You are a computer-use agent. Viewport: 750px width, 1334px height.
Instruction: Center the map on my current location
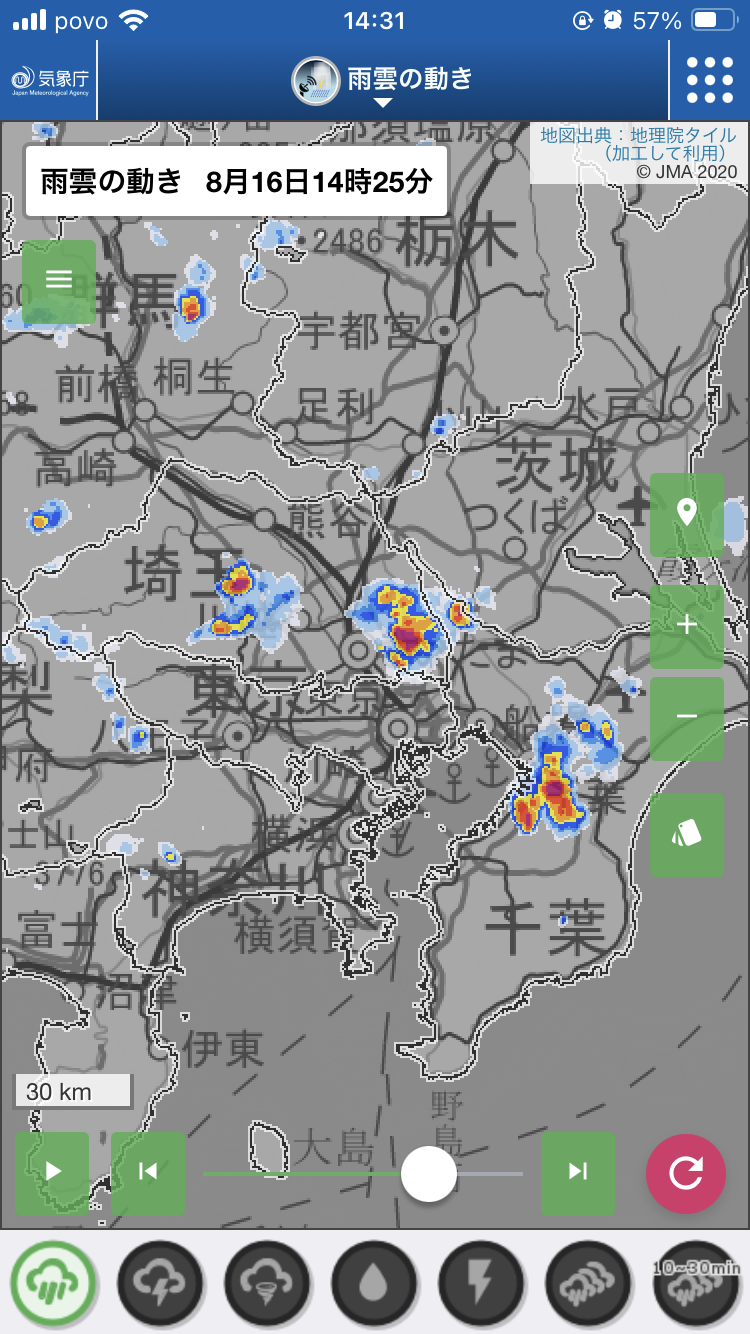(x=687, y=514)
